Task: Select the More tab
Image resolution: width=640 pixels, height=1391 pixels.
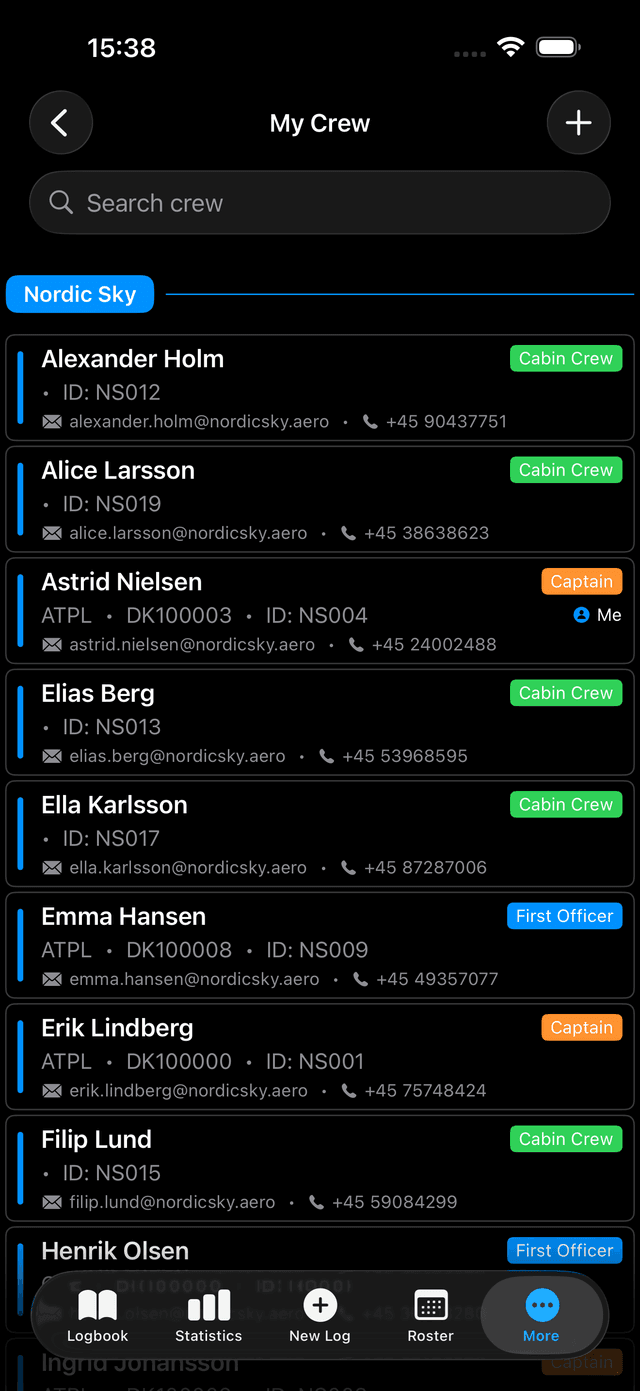Action: (x=541, y=1316)
